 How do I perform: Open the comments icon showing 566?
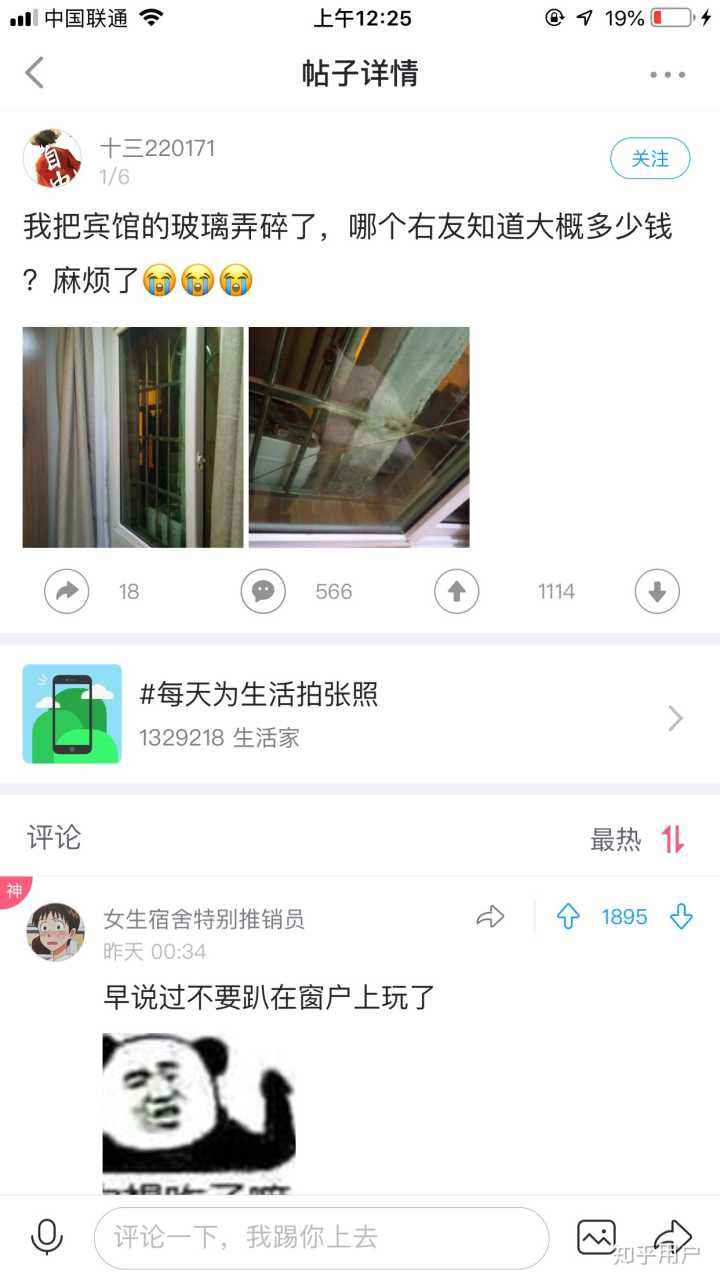(x=262, y=591)
